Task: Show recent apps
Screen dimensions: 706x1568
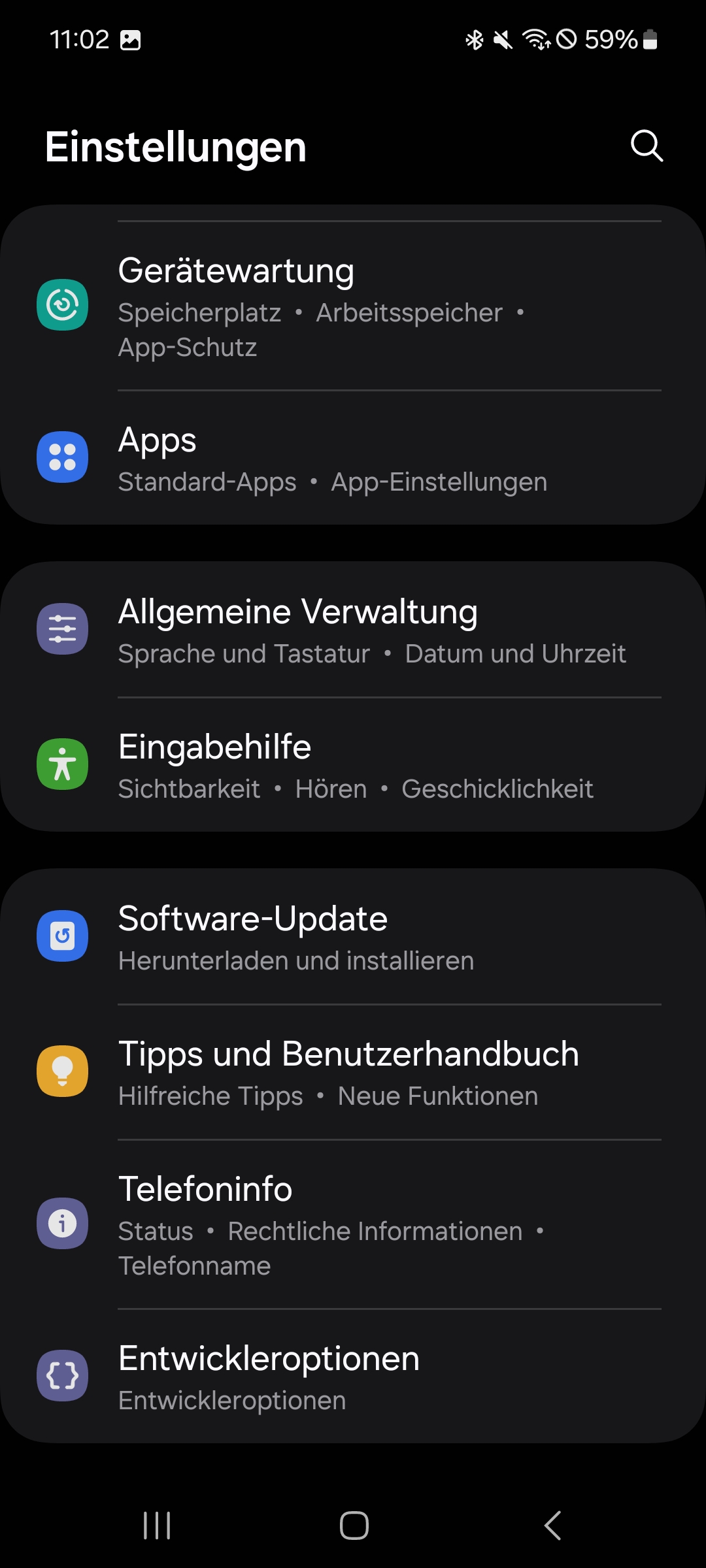Action: pyautogui.click(x=157, y=1526)
